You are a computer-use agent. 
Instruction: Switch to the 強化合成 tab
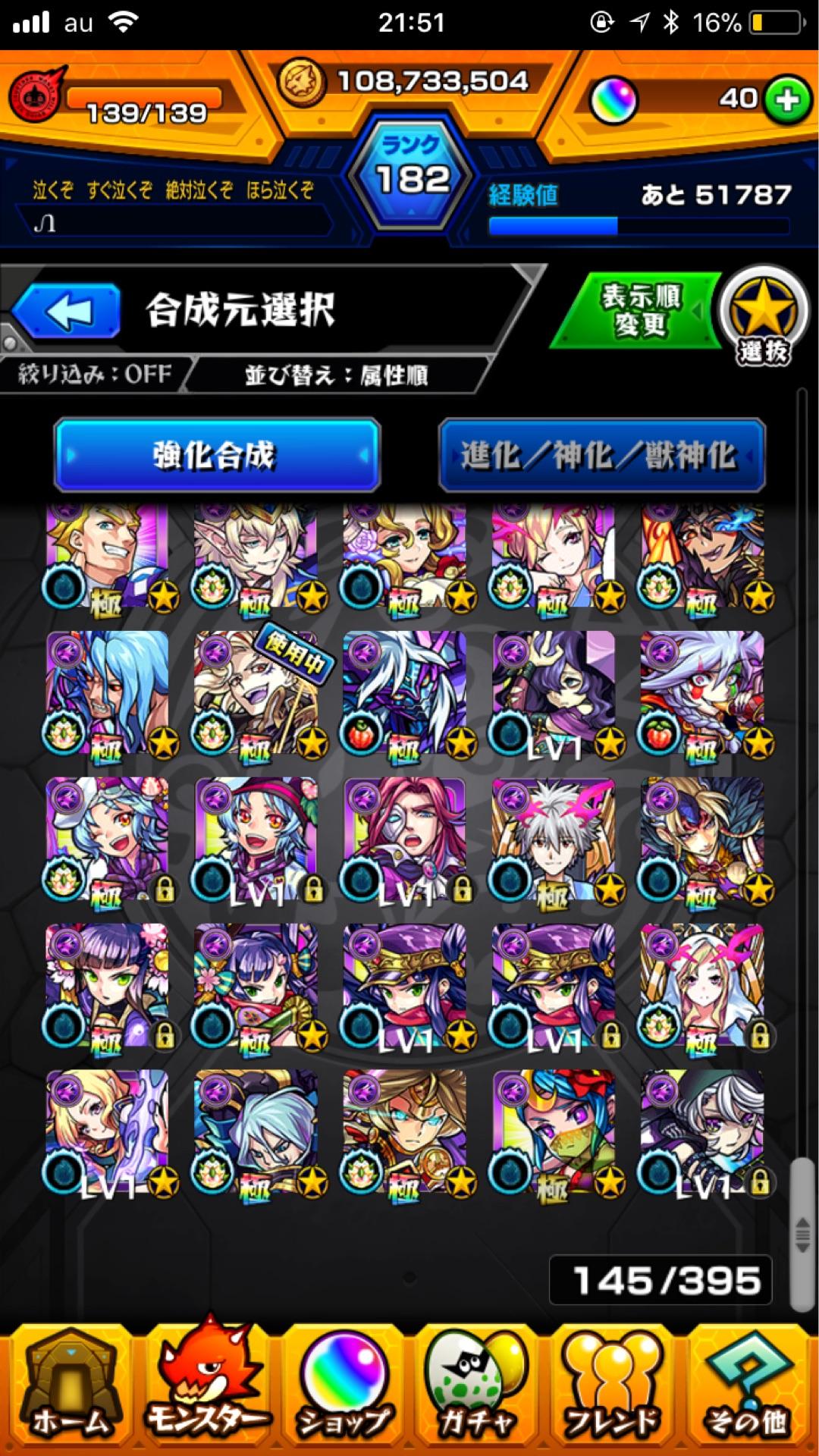(218, 456)
